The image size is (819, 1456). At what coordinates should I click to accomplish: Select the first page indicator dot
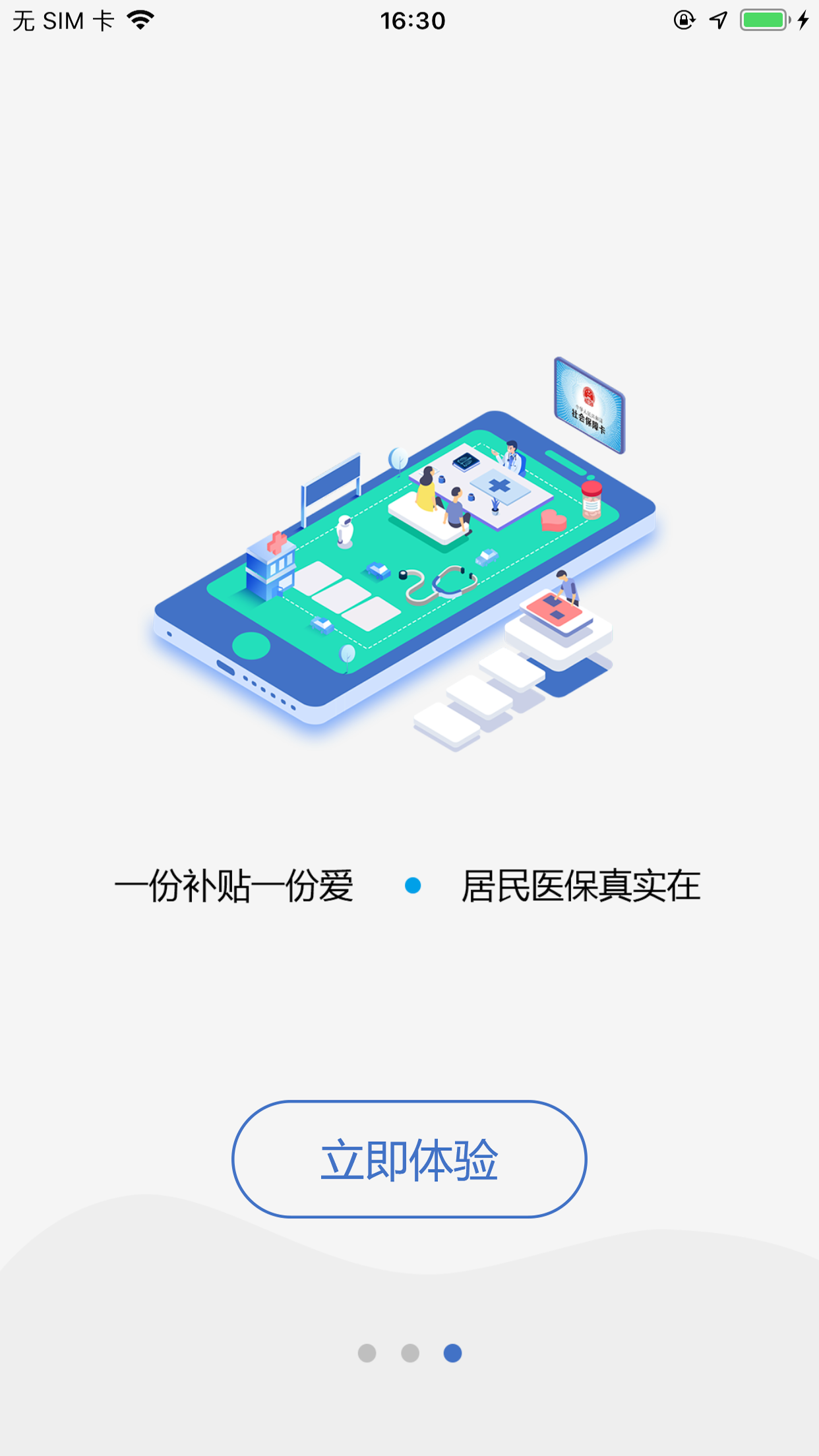tap(367, 1353)
